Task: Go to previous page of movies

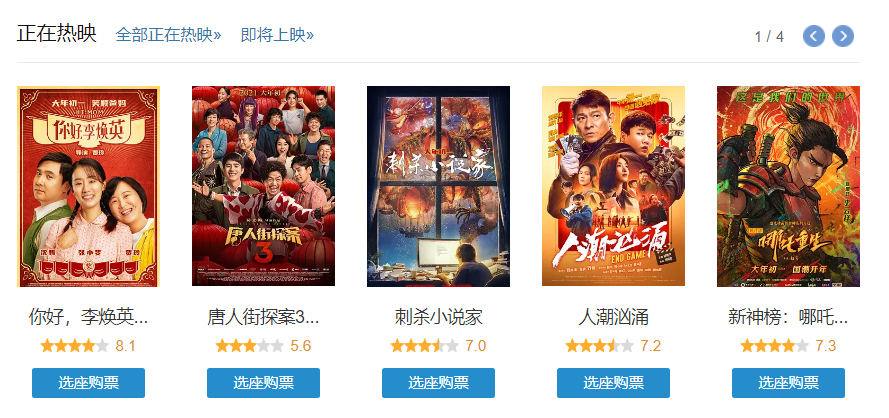Action: coord(814,36)
